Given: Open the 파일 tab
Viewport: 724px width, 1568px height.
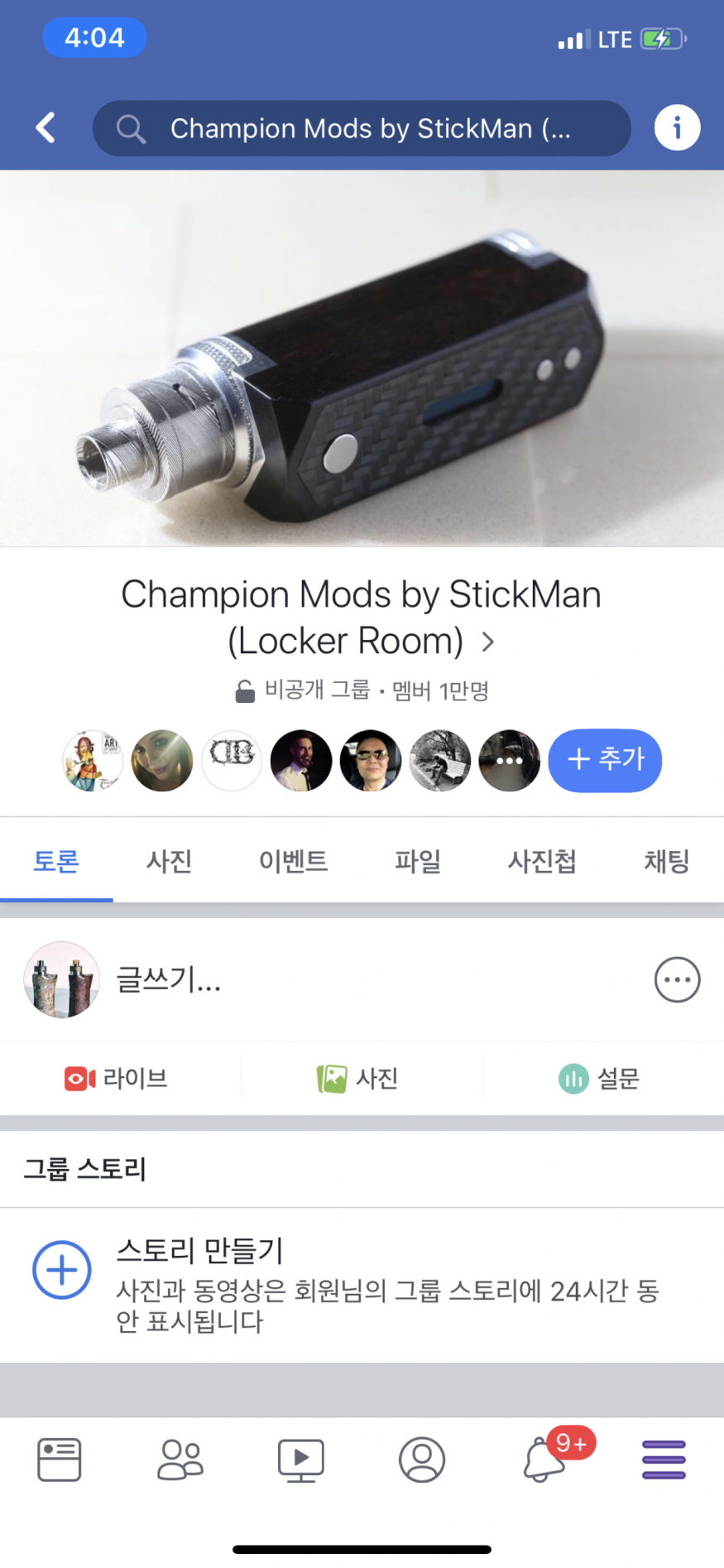Looking at the screenshot, I should [x=417, y=861].
